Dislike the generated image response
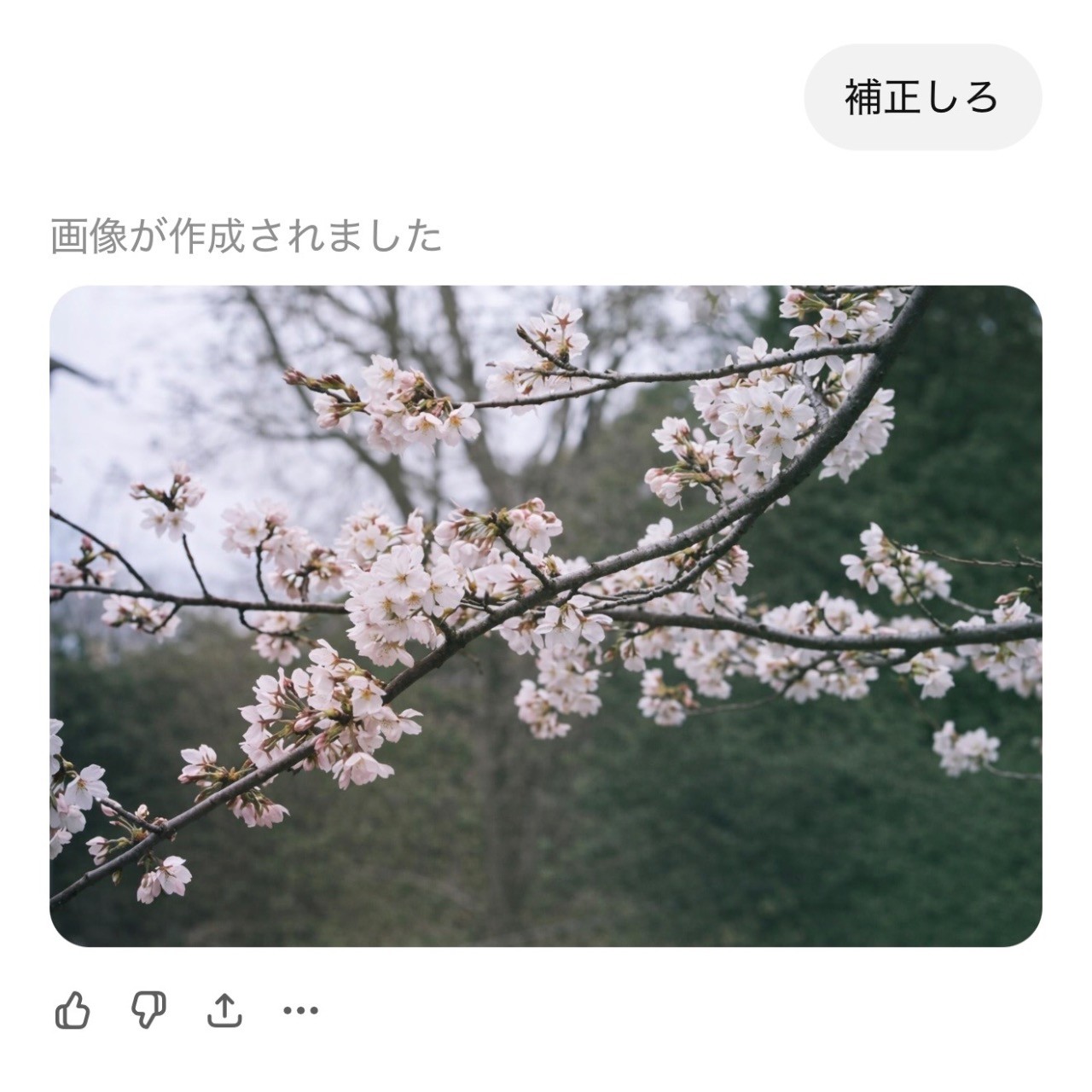 (148, 1011)
